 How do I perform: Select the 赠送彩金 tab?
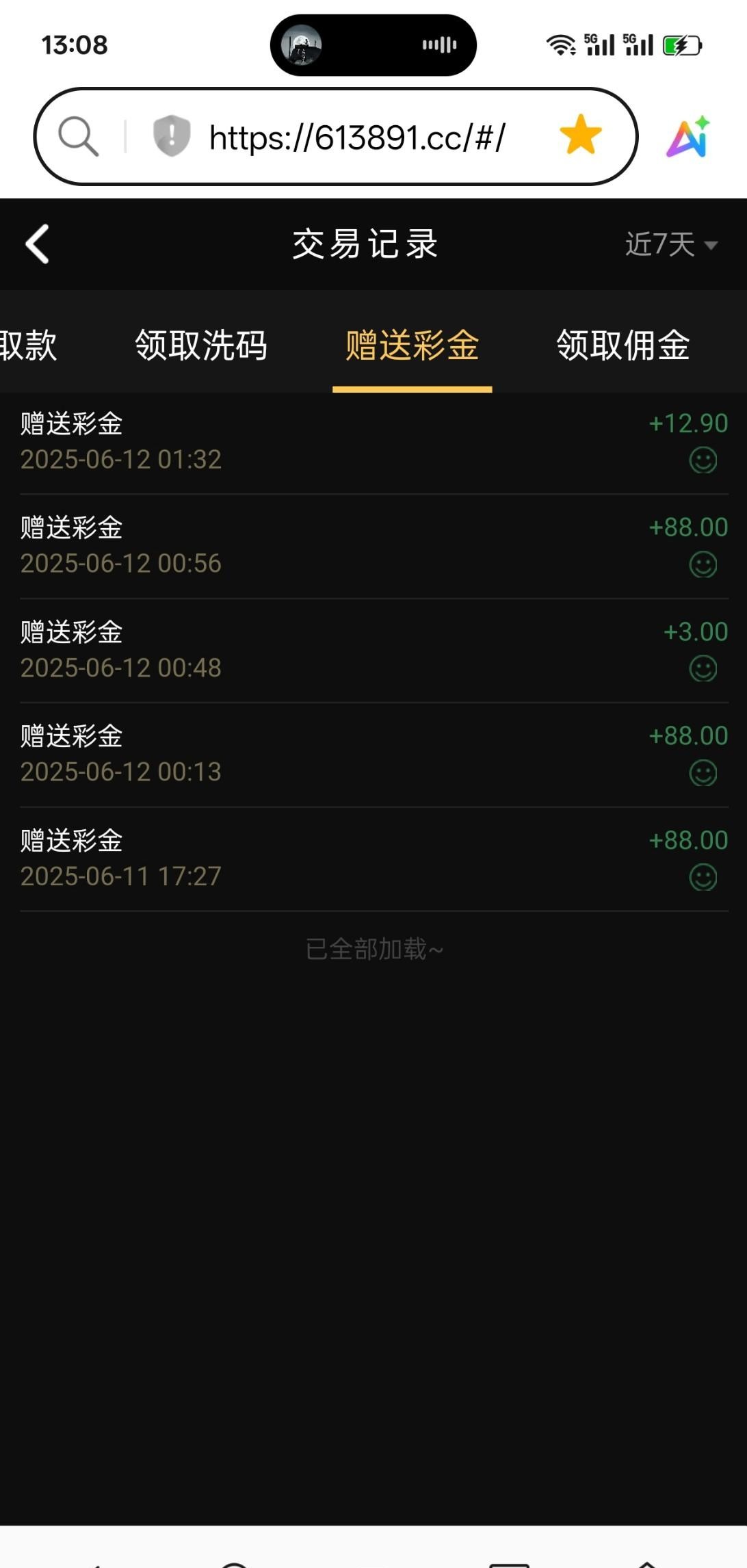click(x=412, y=345)
